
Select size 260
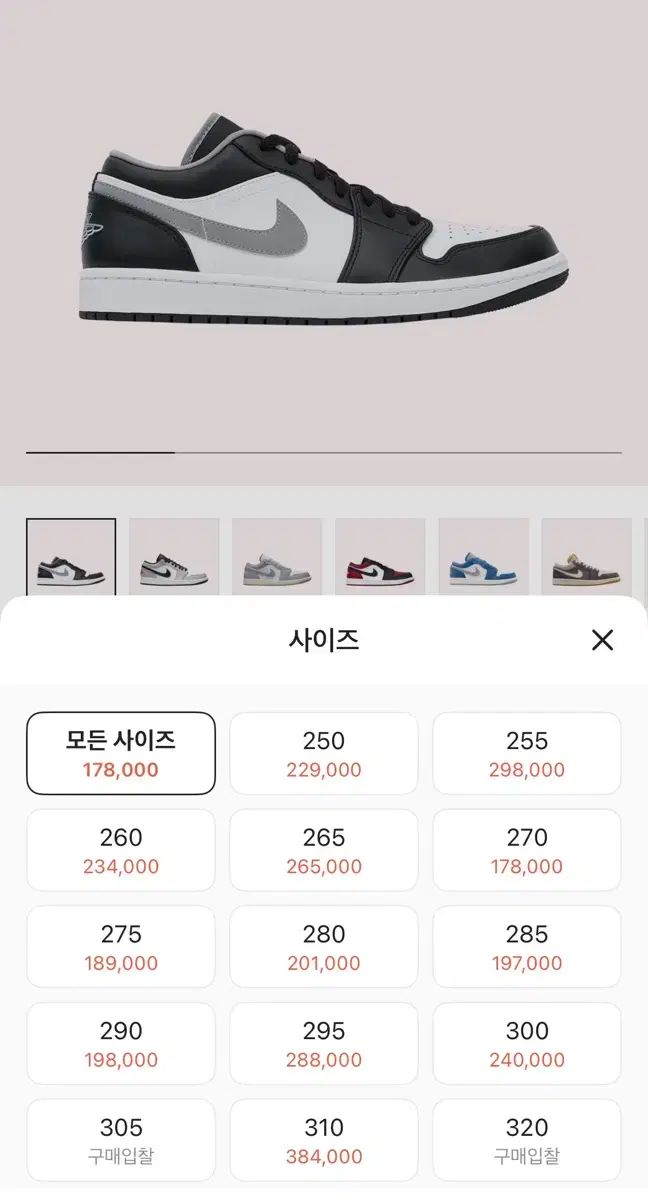pyautogui.click(x=121, y=850)
